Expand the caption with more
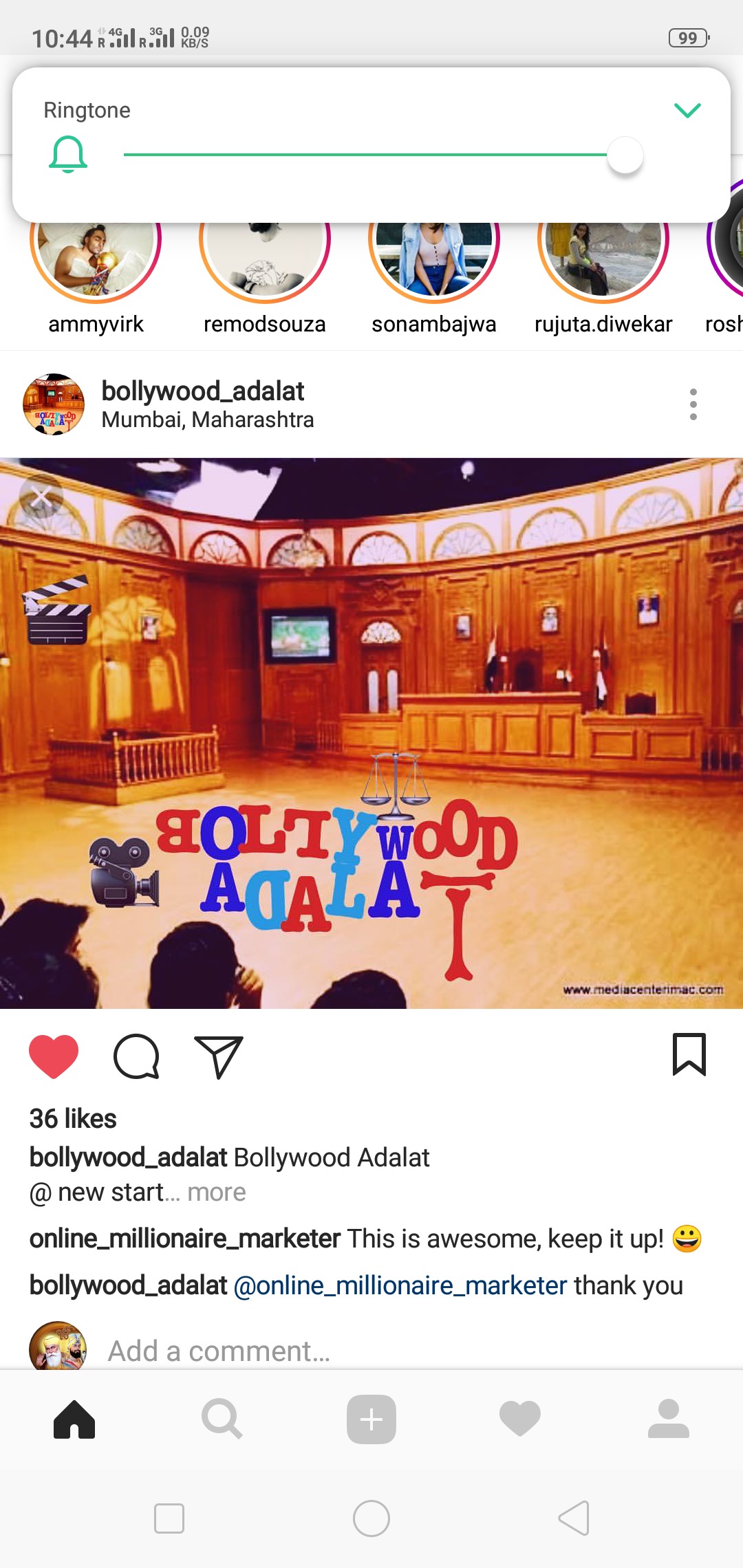This screenshot has height=1568, width=743. tap(216, 1193)
